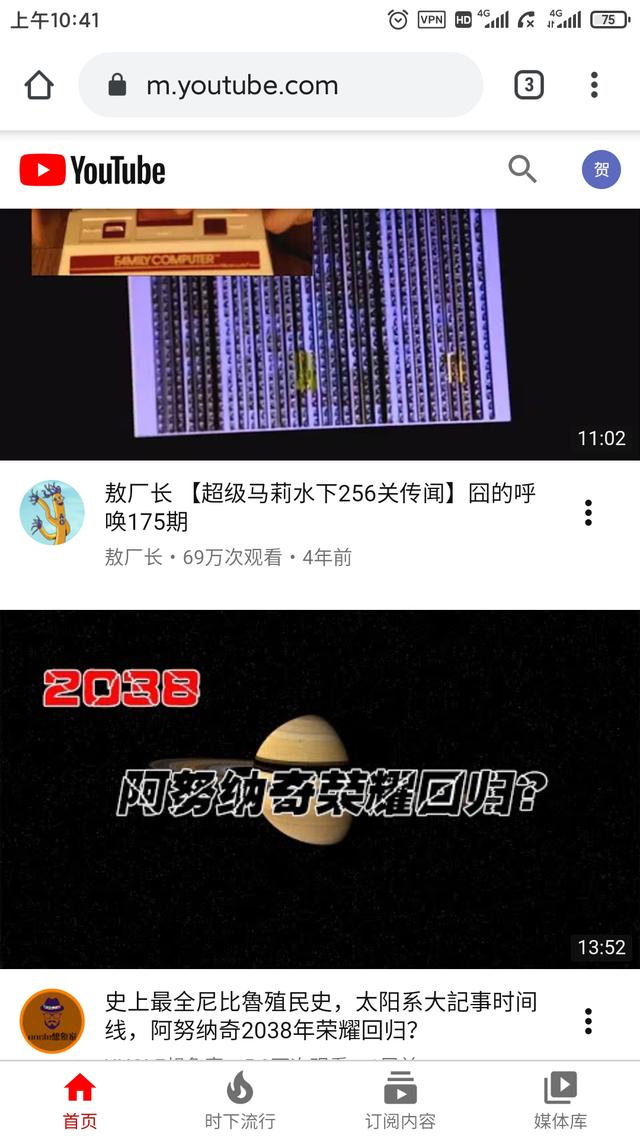Viewport: 640px width, 1138px height.
Task: Play the 阿努纳奇荣耀回归 video thumbnail
Action: point(320,789)
